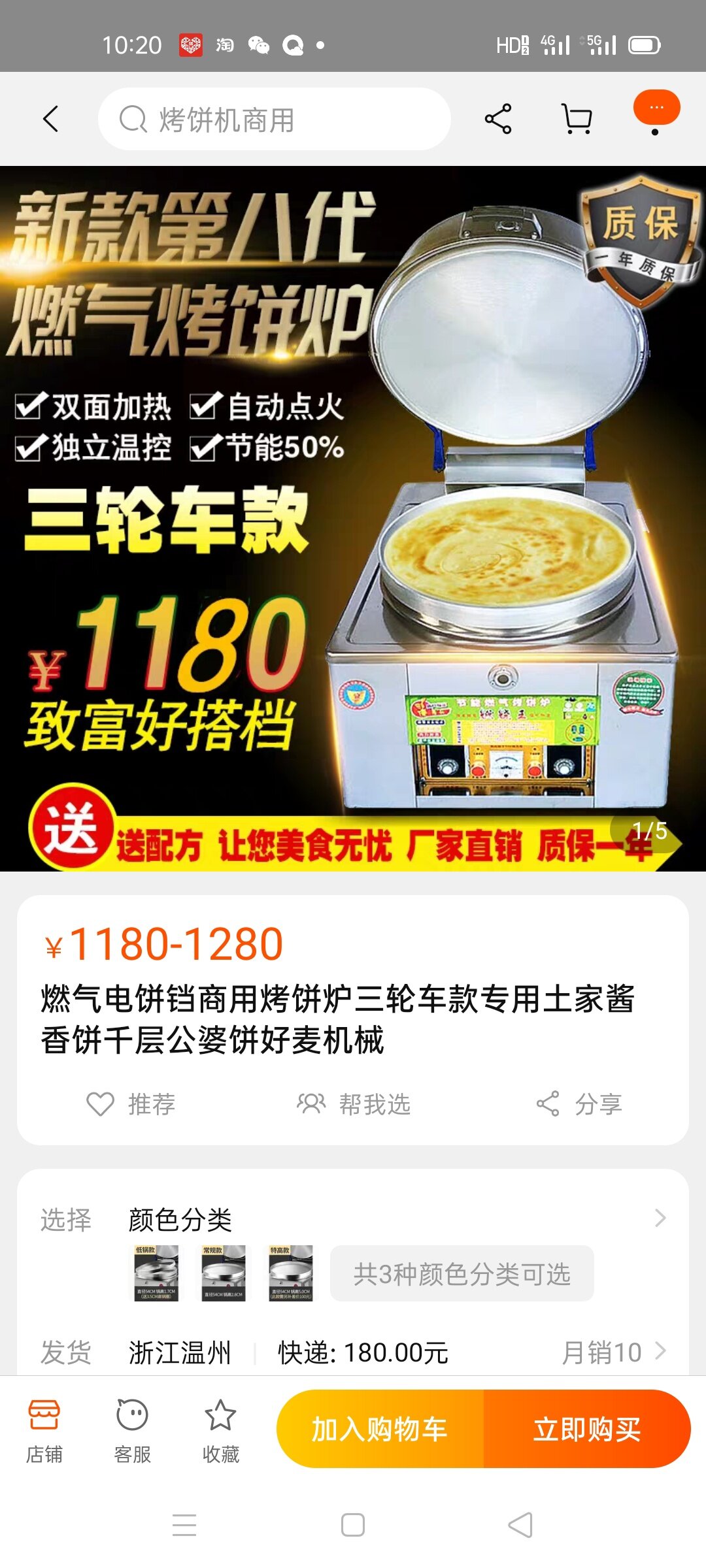Open the orange more-options bubble

[x=656, y=108]
